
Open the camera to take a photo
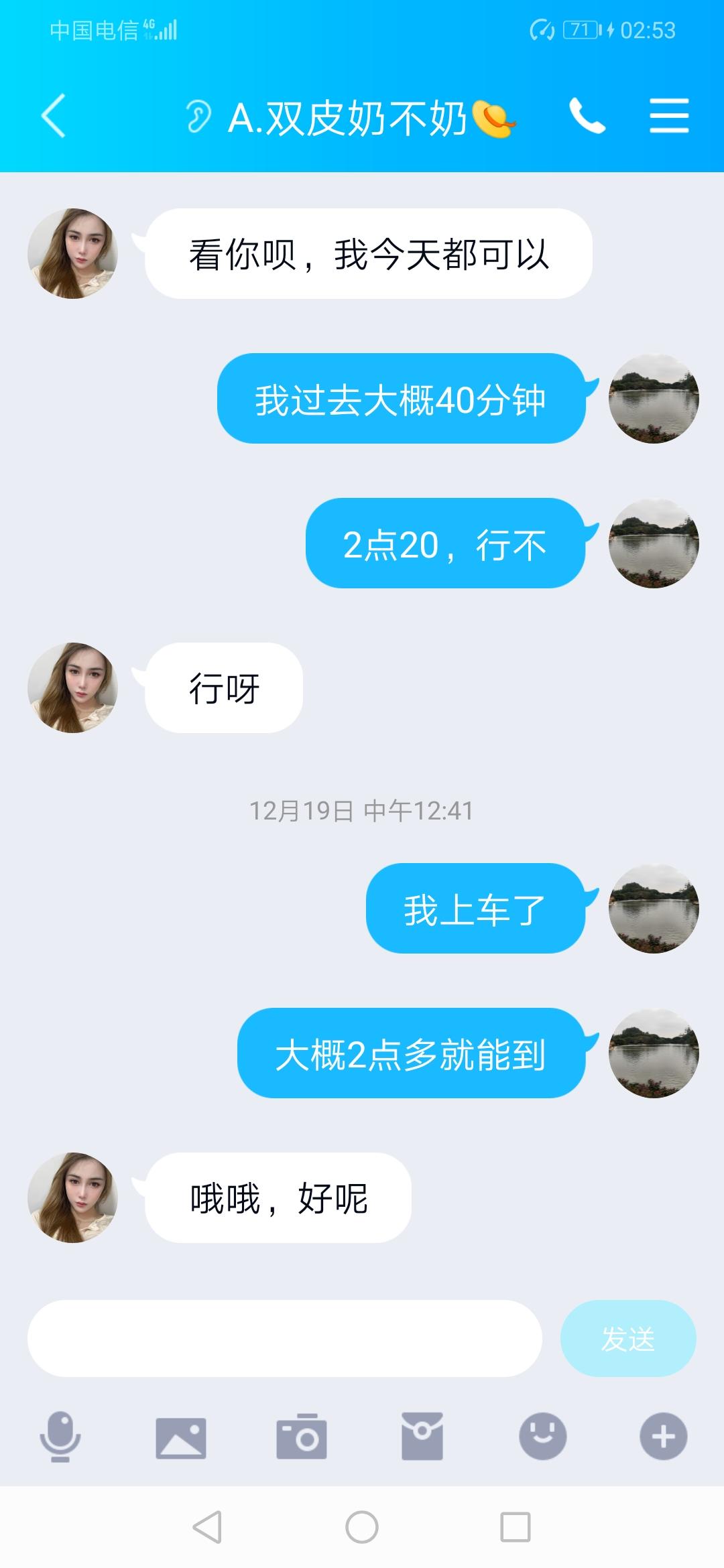click(x=302, y=1437)
